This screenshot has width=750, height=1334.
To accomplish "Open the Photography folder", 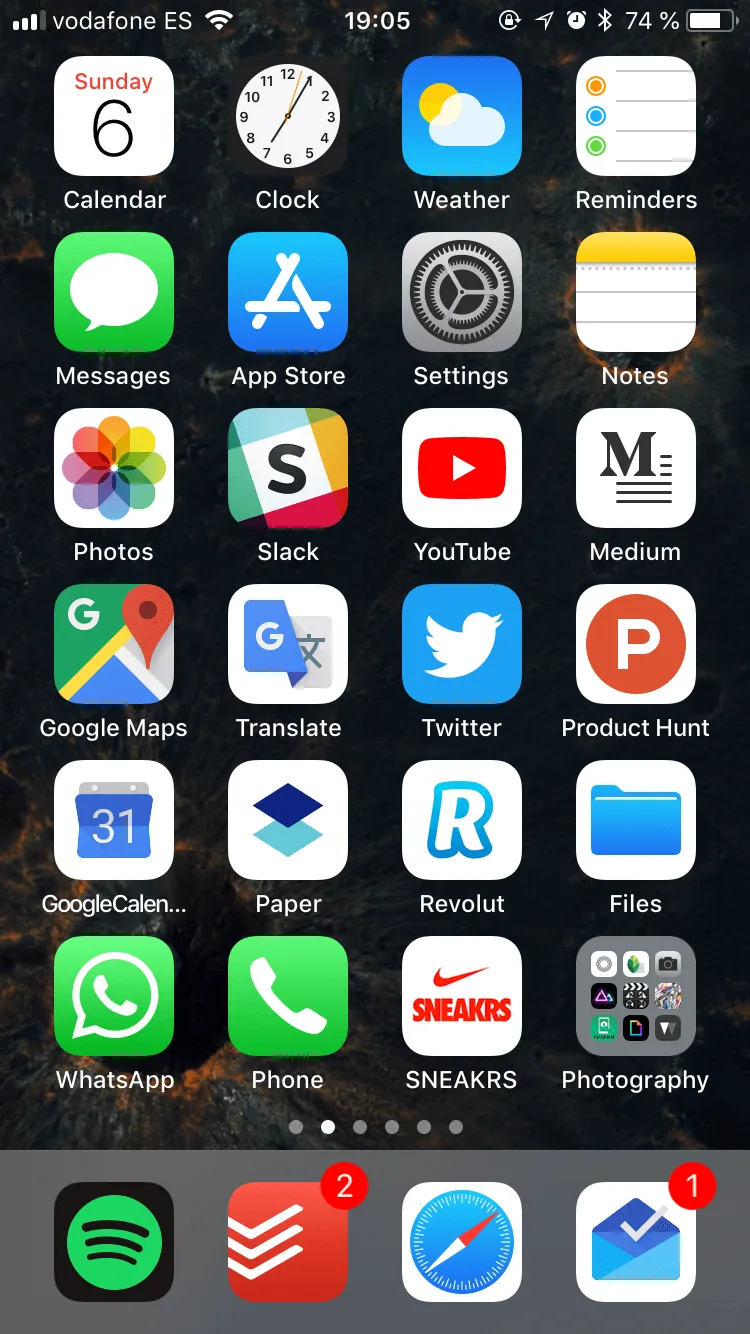I will pos(636,996).
